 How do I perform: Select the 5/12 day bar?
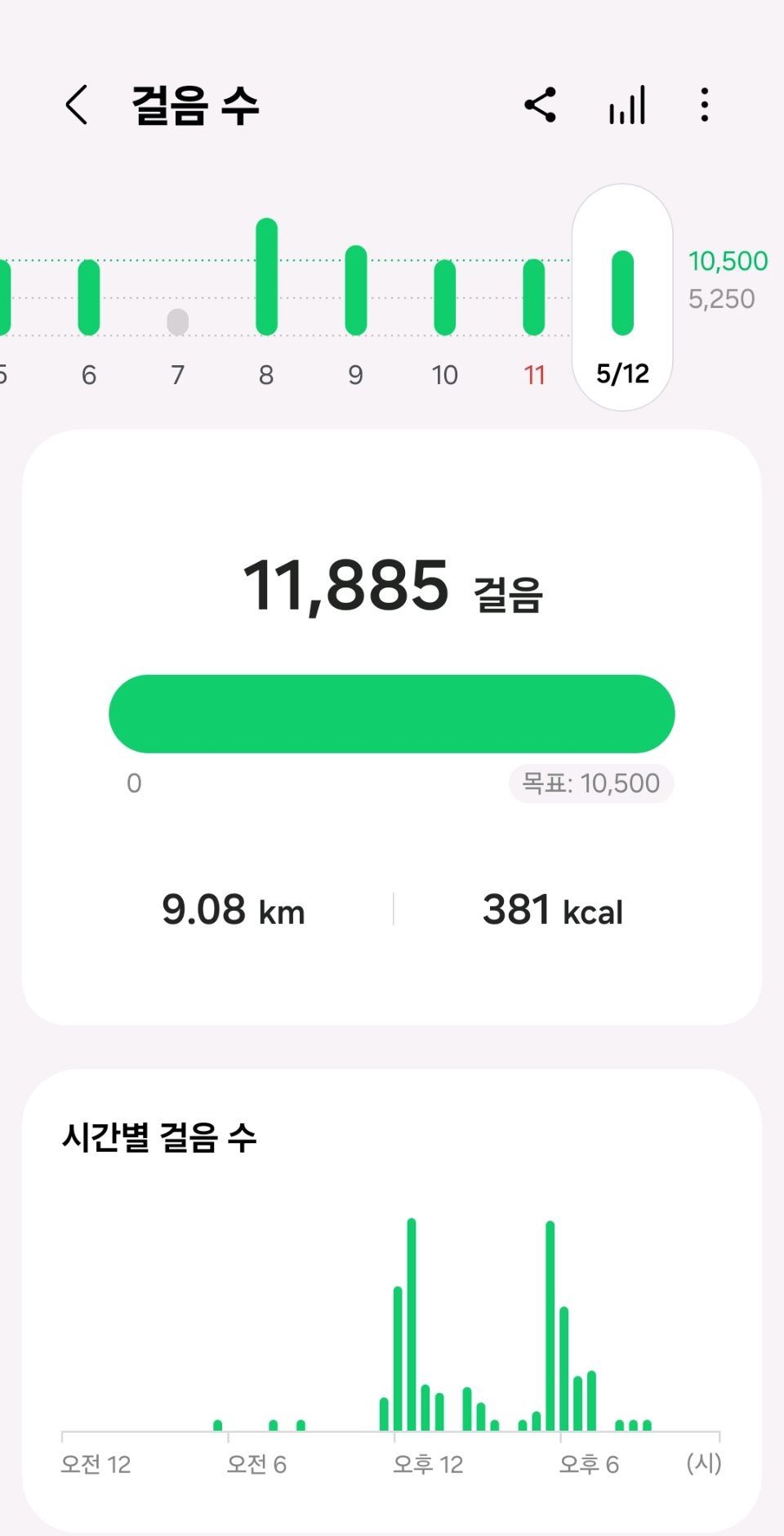[622, 297]
